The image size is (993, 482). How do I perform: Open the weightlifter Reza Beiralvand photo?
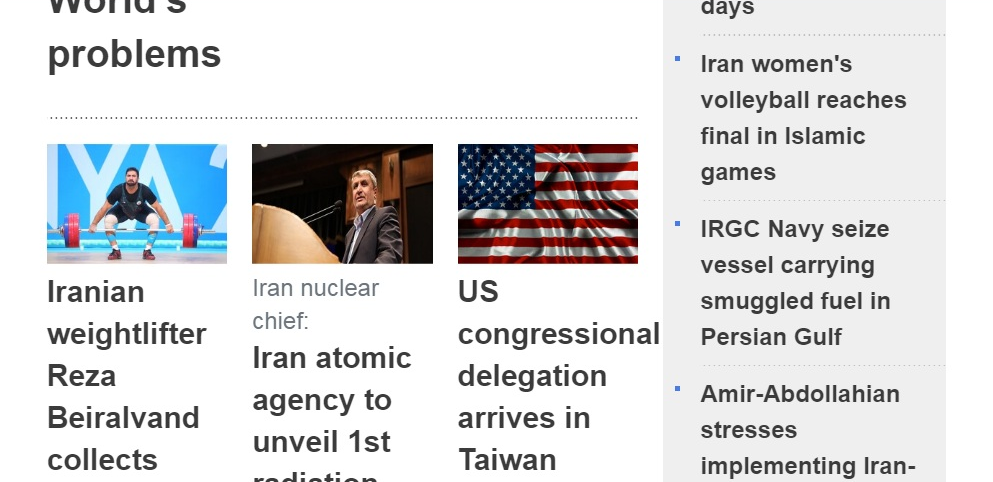click(137, 204)
